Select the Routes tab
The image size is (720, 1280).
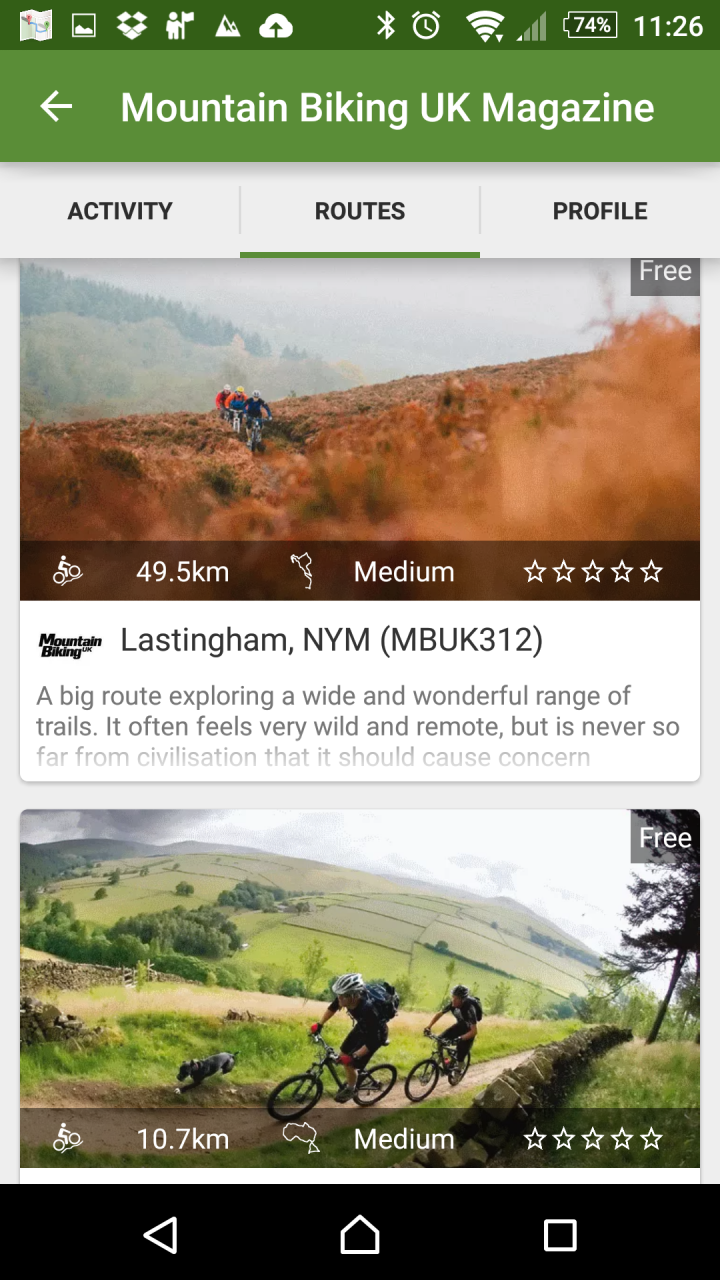pos(360,211)
